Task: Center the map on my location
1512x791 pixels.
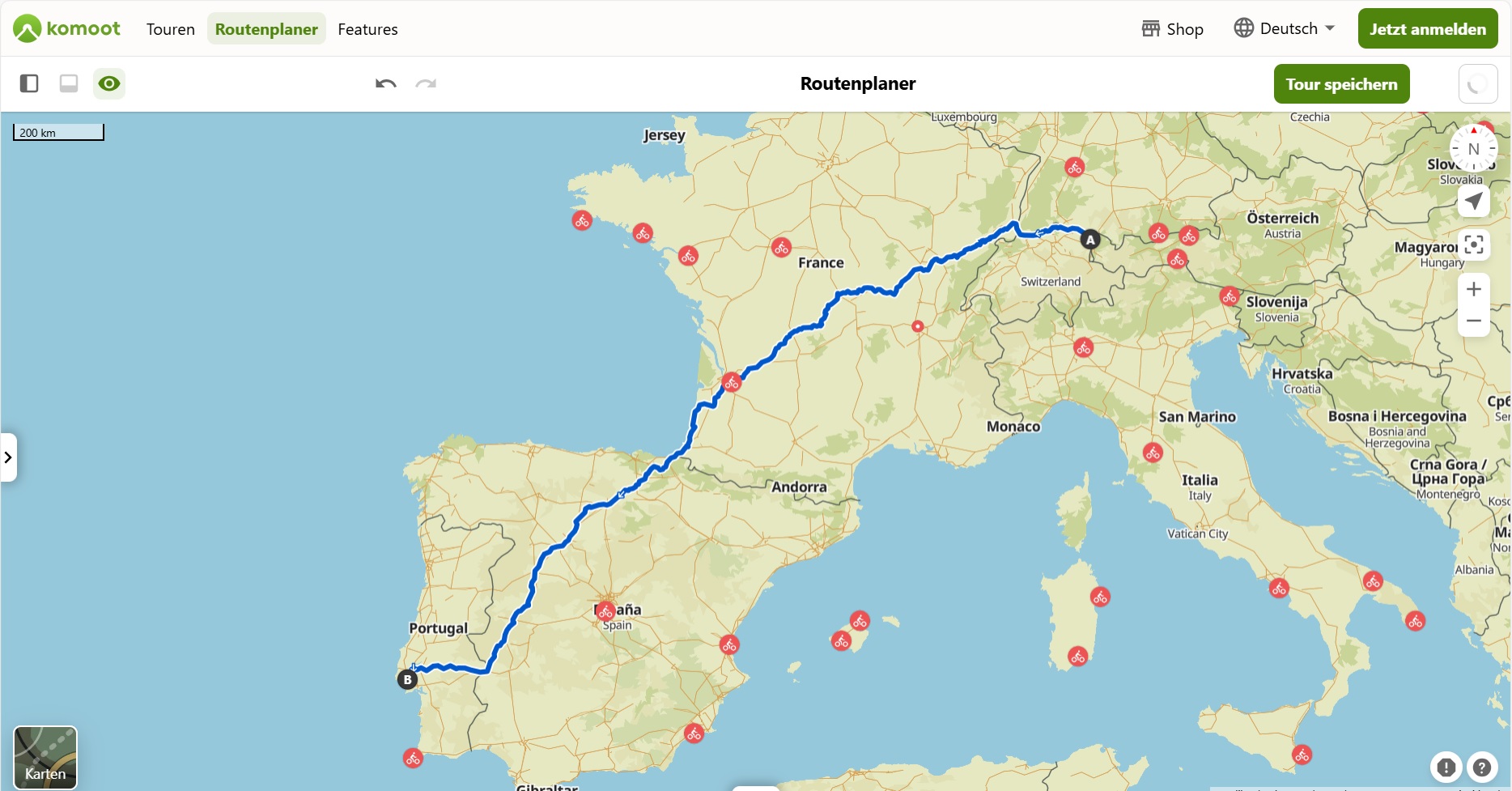Action: [1473, 201]
